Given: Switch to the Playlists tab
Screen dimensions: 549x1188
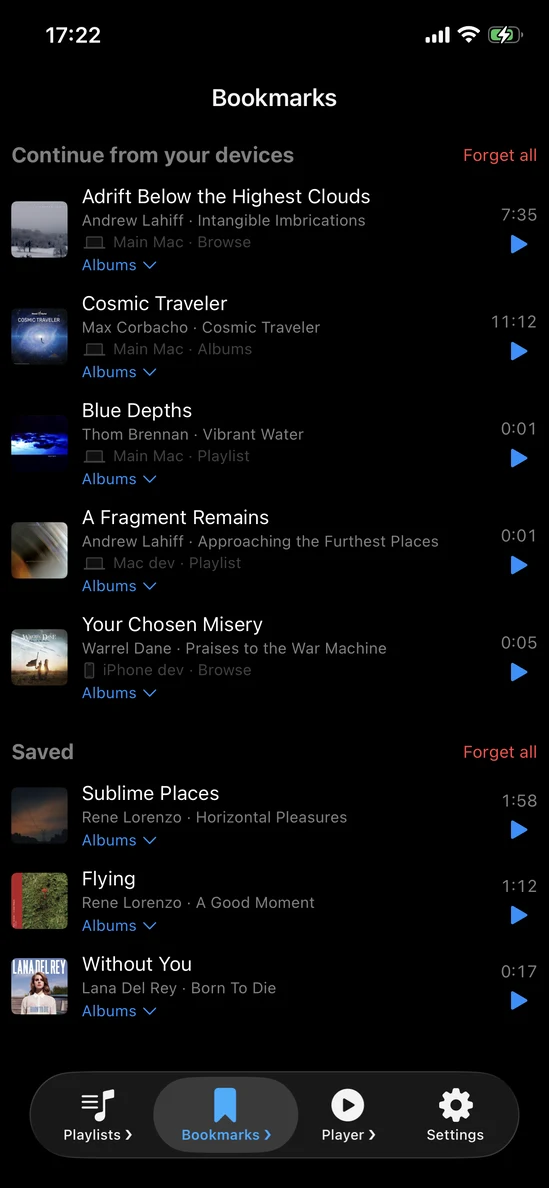Looking at the screenshot, I should 98,1115.
